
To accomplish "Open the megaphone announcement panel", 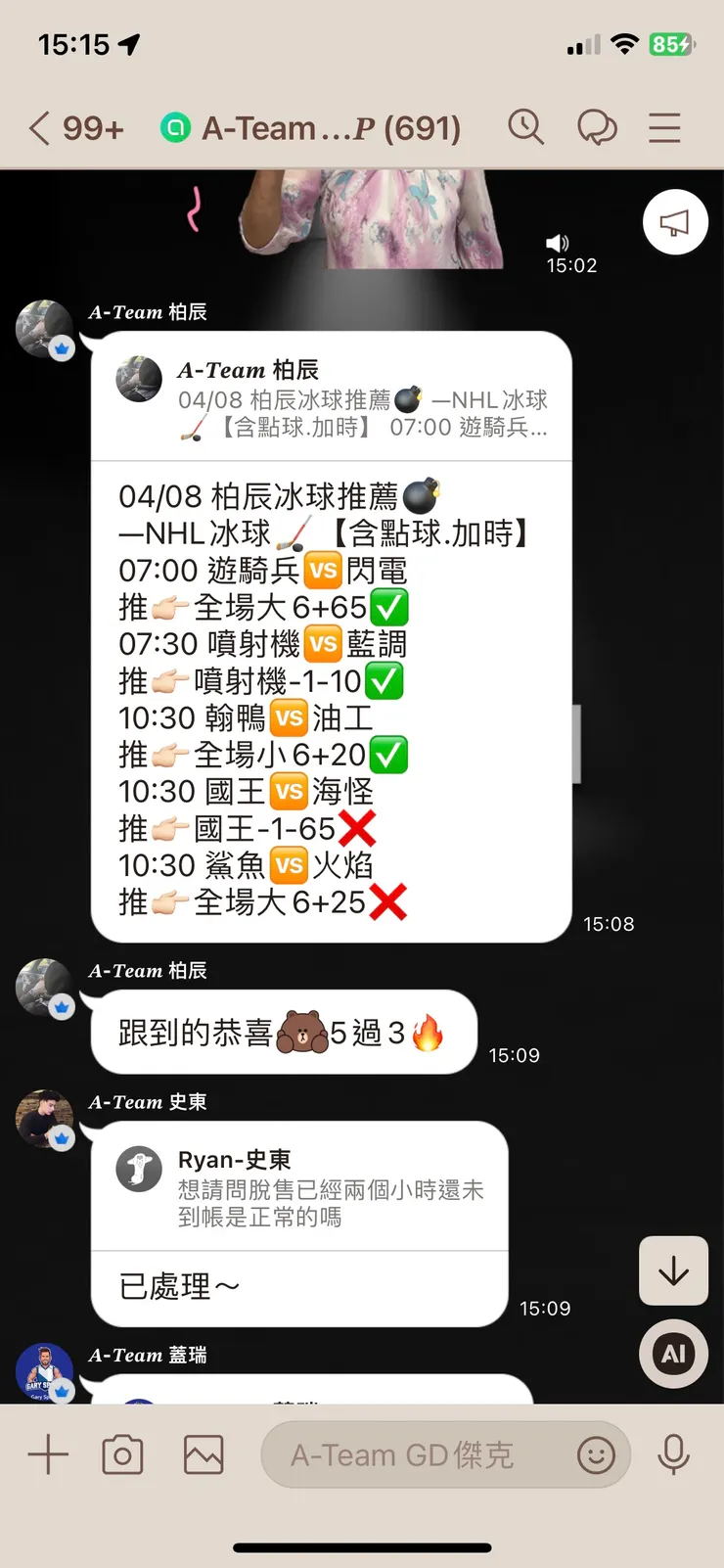I will pyautogui.click(x=674, y=222).
